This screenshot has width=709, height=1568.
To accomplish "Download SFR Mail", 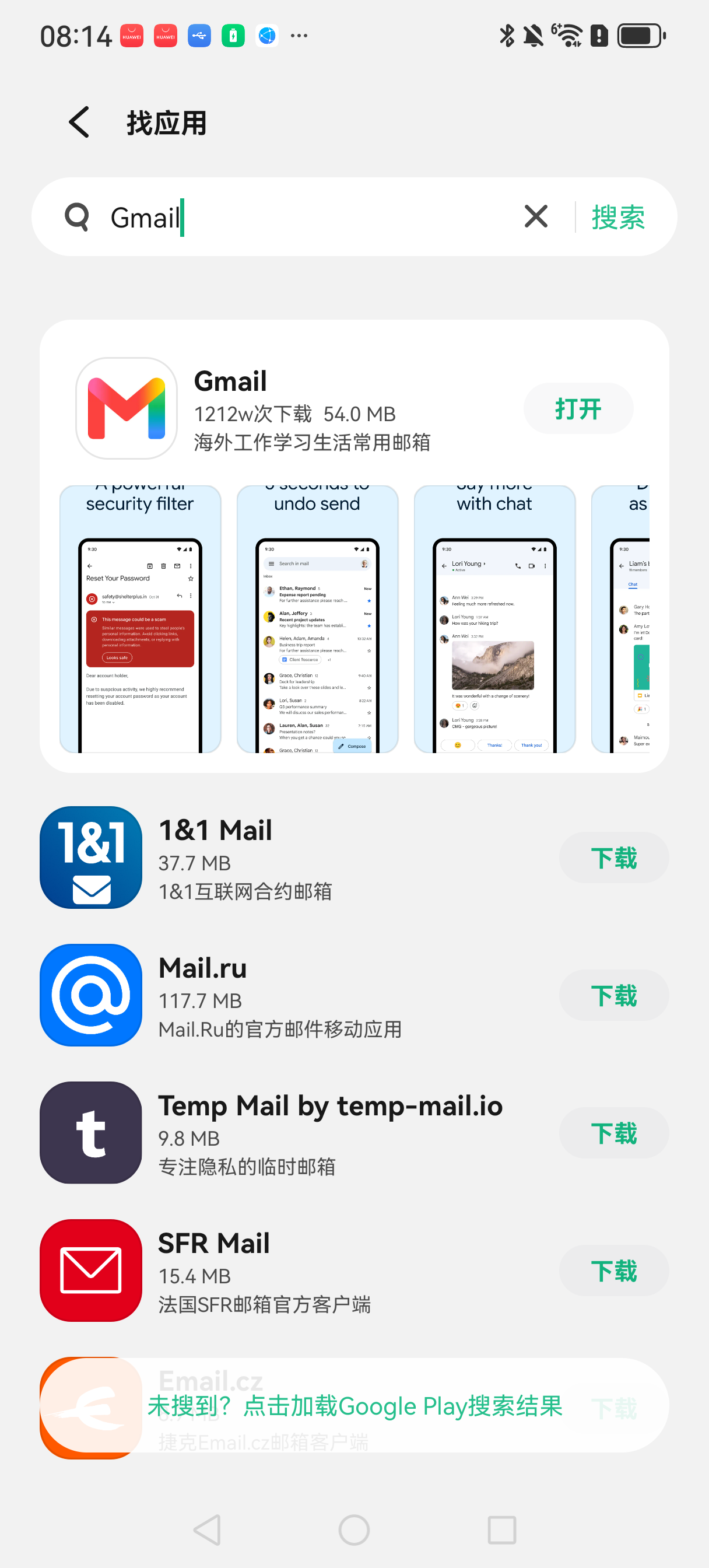I will click(x=613, y=1270).
